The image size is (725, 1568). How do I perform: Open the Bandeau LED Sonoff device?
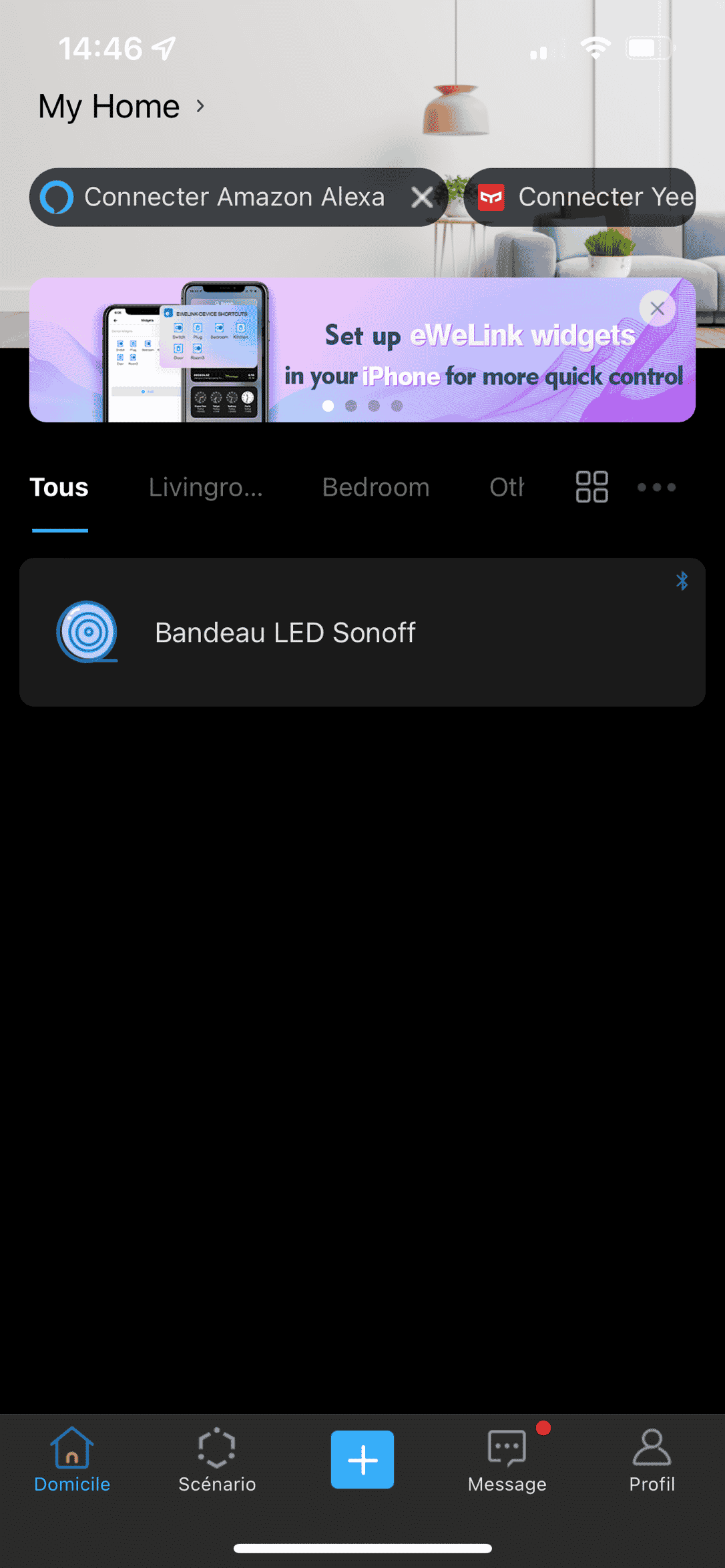[362, 632]
